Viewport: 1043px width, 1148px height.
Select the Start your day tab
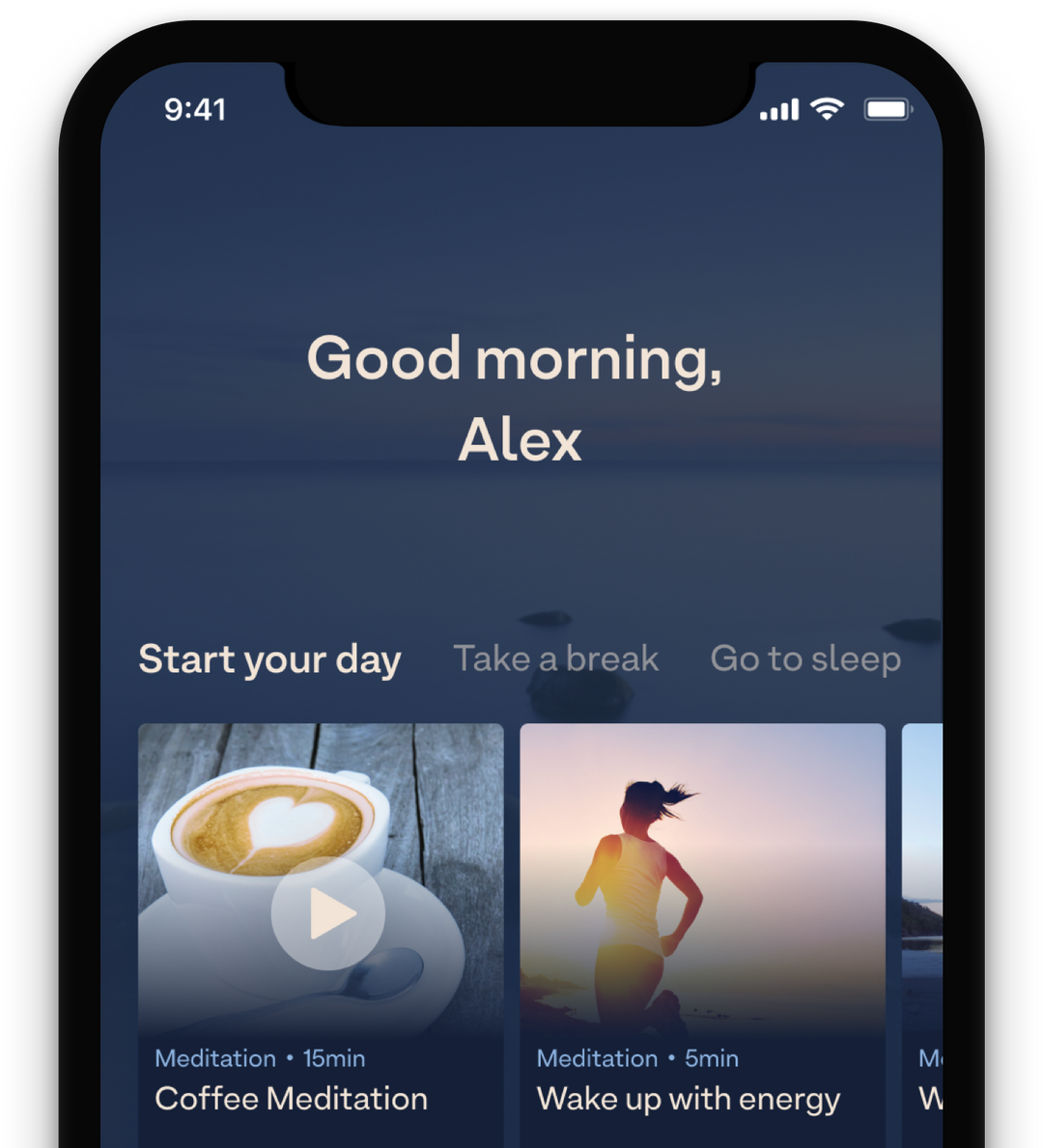pyautogui.click(x=269, y=659)
